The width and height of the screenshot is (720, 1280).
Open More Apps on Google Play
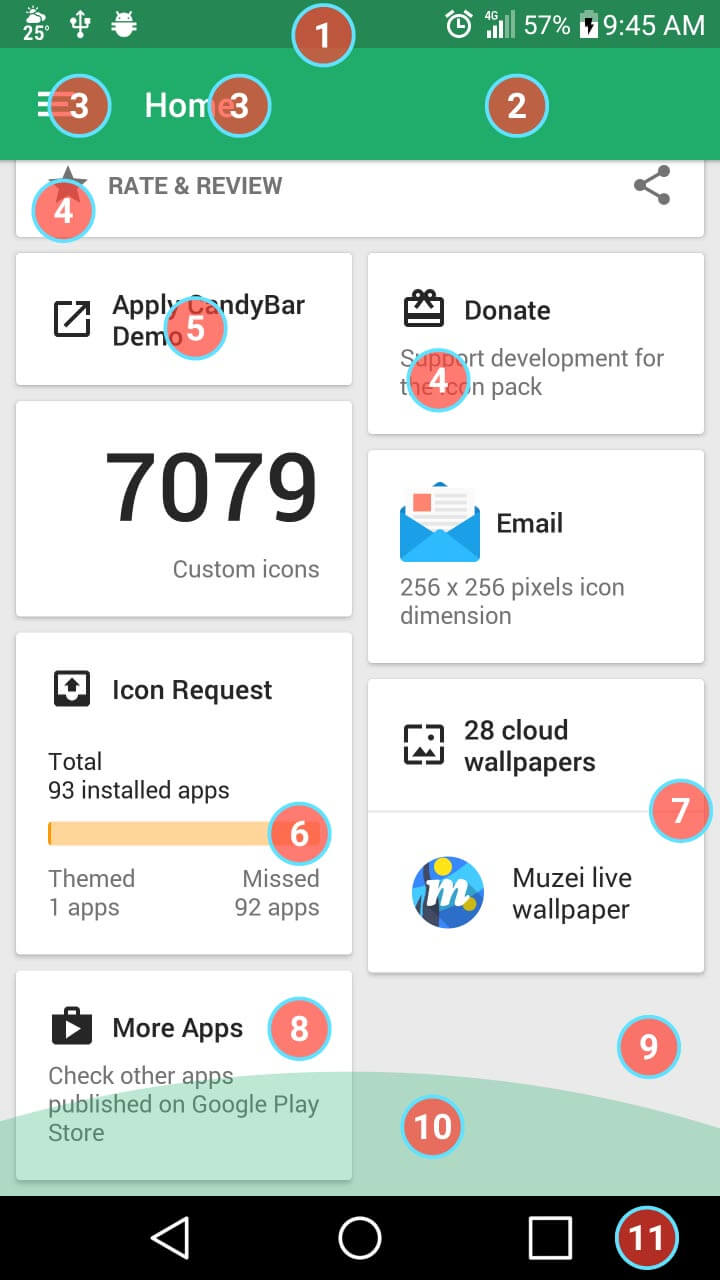183,1075
